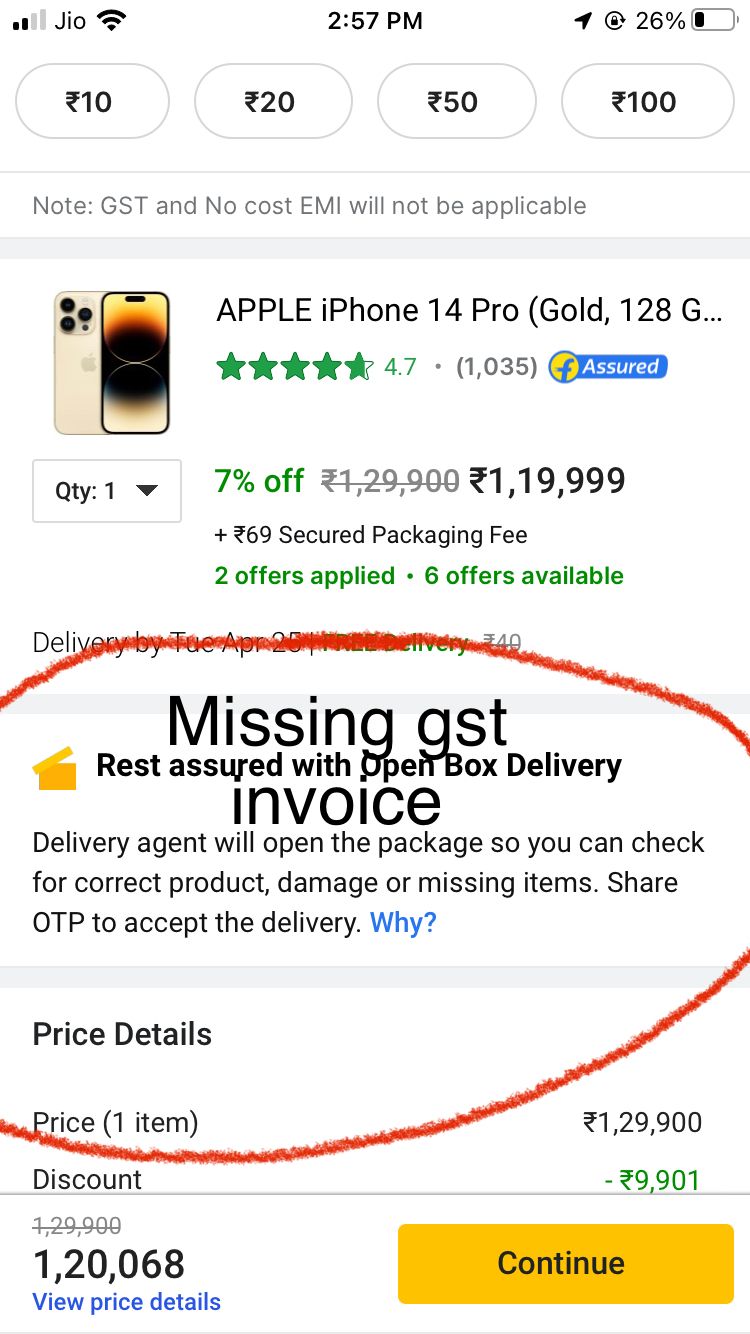Choose the ₹20 amount chip
Screen dimensions: 750x1334
pyautogui.click(x=272, y=102)
